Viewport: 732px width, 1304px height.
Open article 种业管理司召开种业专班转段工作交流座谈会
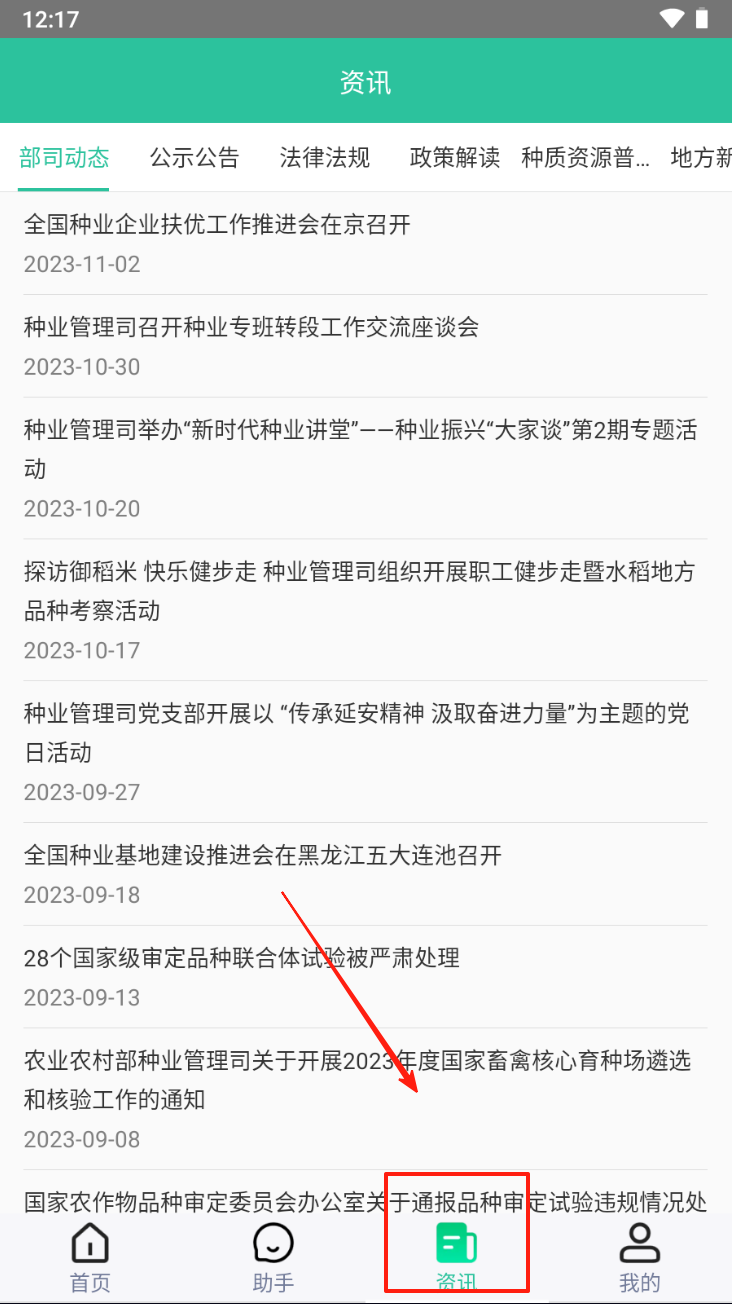tap(366, 346)
